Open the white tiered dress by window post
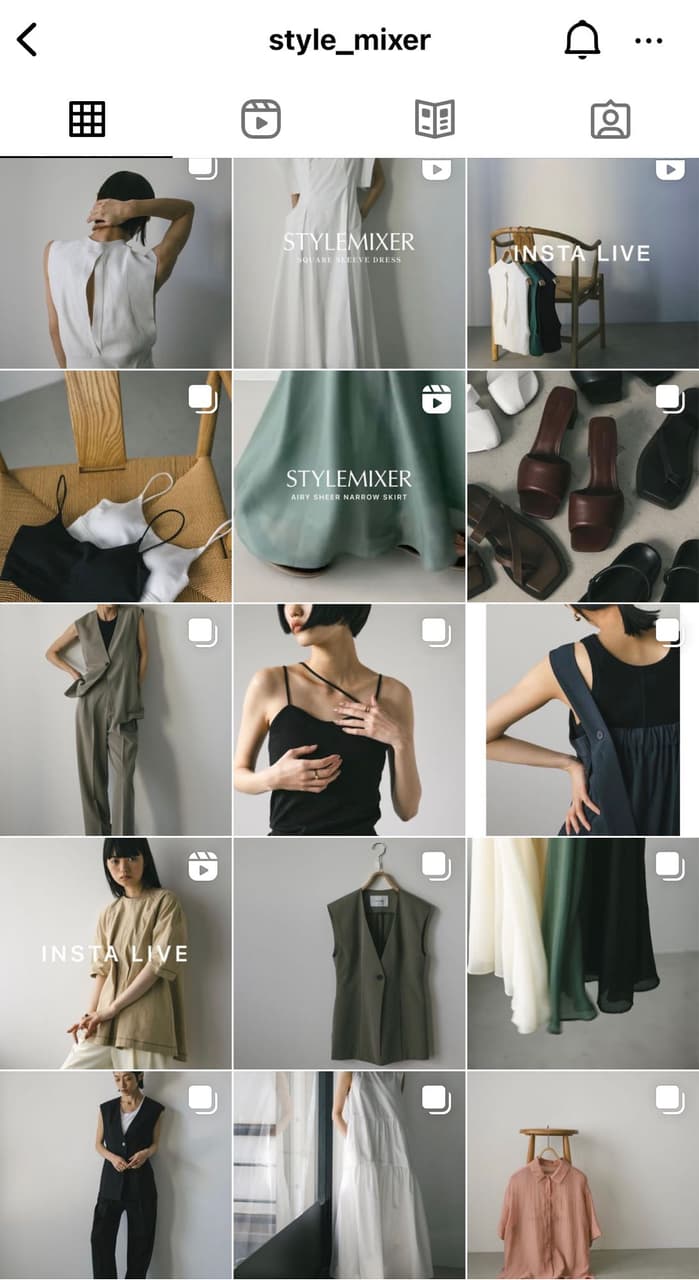The image size is (699, 1280). click(x=349, y=1175)
